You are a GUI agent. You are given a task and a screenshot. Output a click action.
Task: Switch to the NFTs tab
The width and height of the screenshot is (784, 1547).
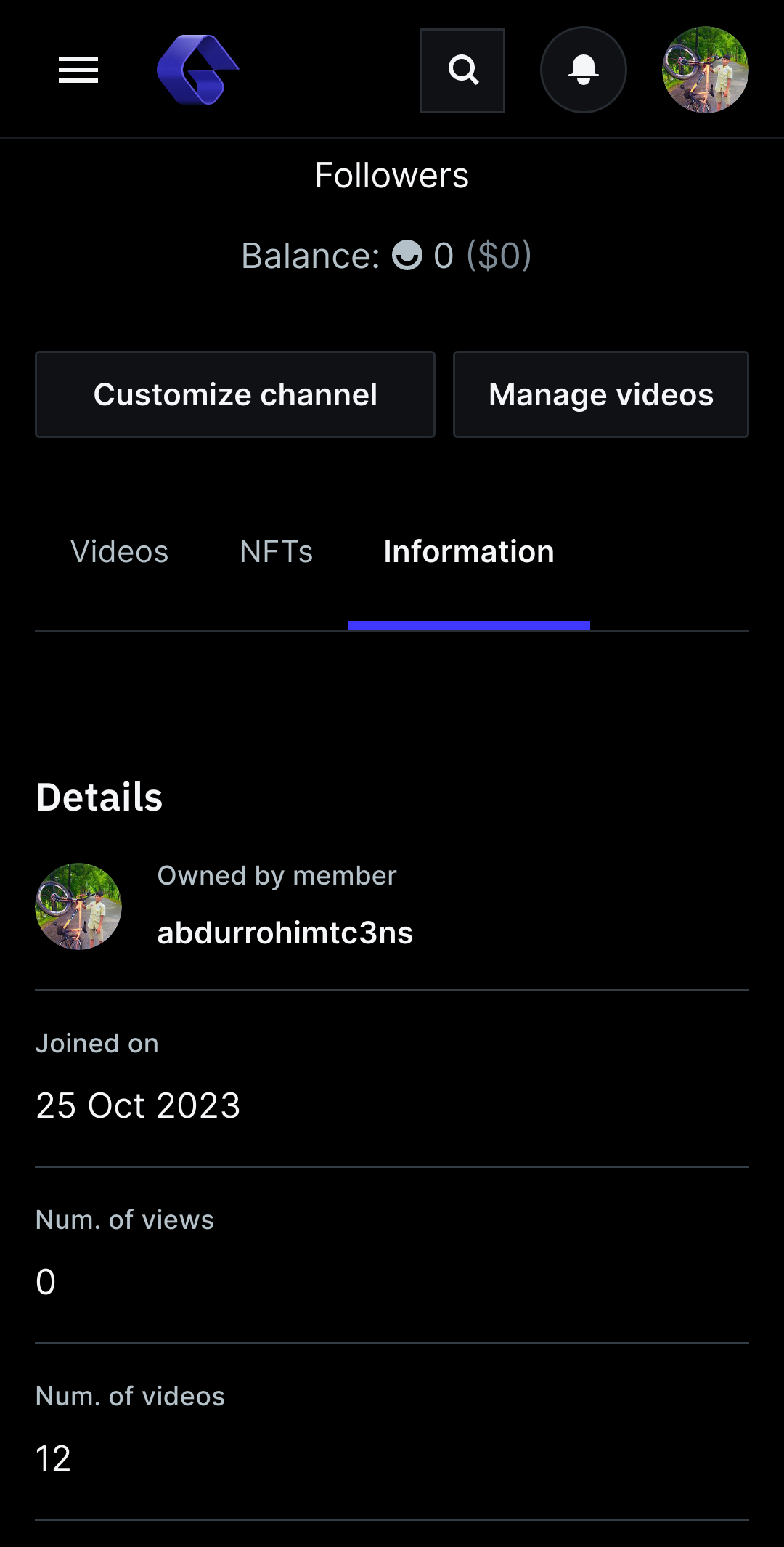pyautogui.click(x=277, y=552)
